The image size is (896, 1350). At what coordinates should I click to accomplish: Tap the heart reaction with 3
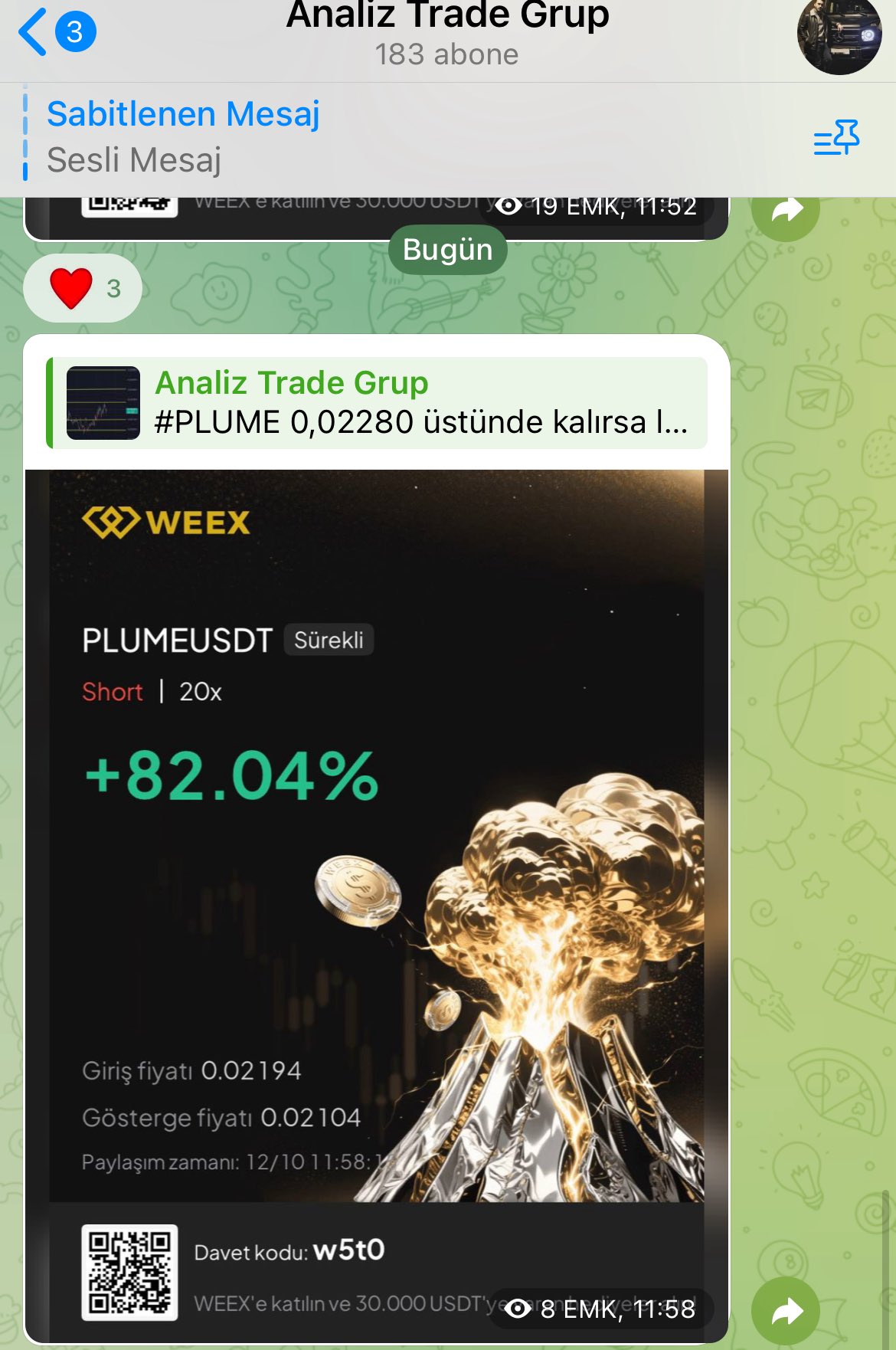pos(83,289)
